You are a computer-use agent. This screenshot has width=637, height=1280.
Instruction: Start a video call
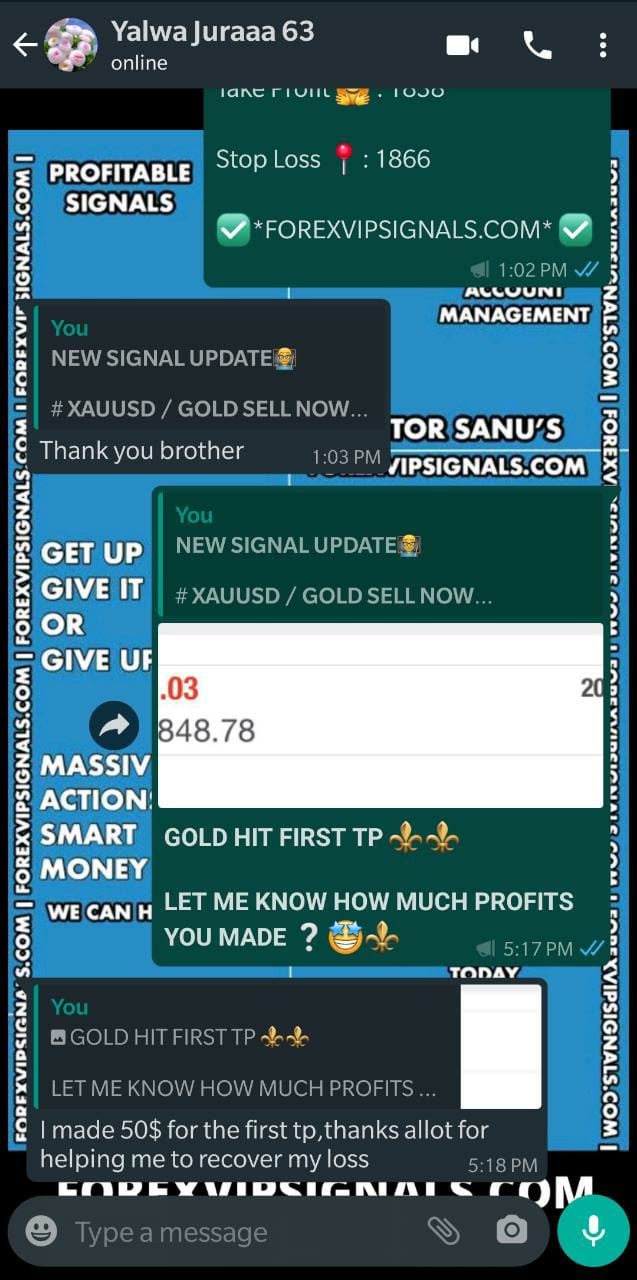pyautogui.click(x=462, y=45)
